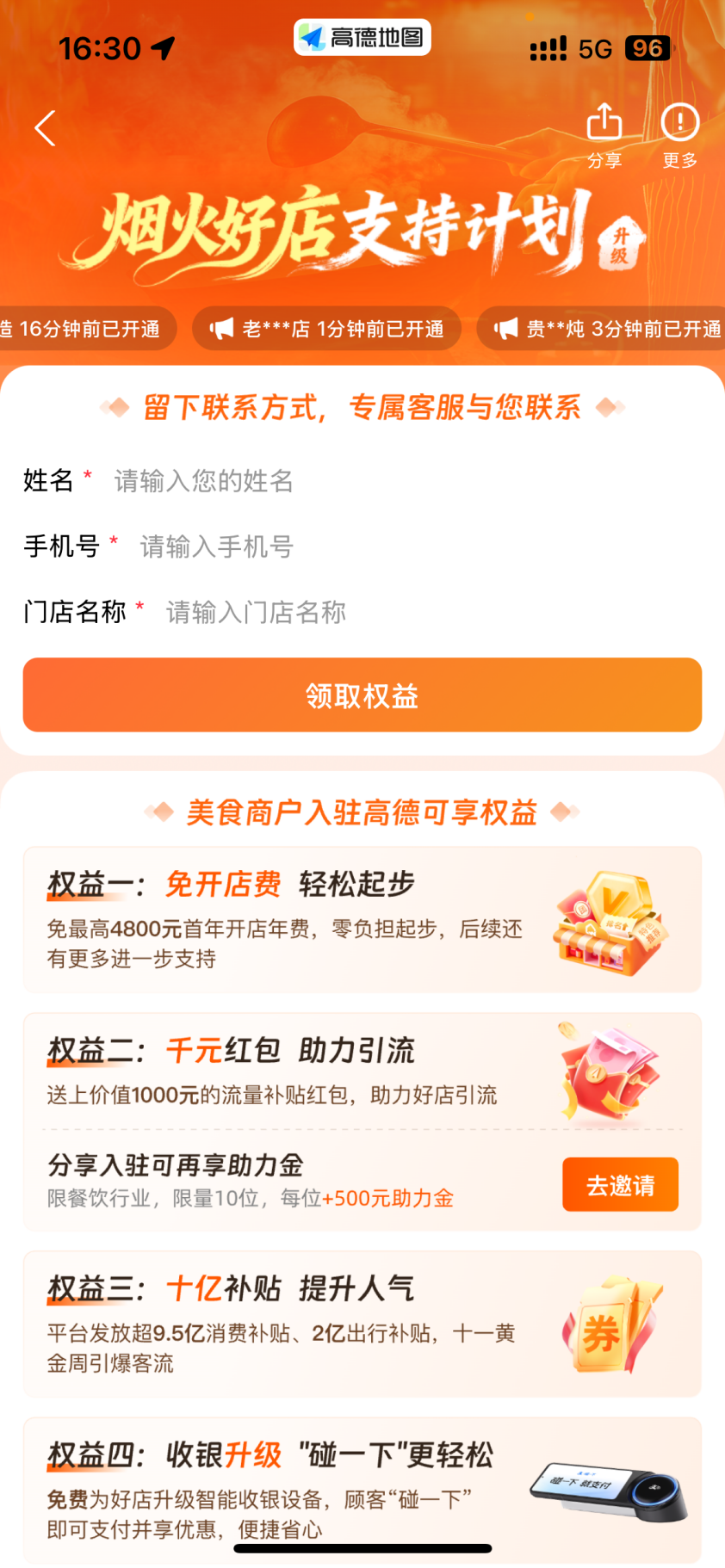725x1568 pixels.
Task: Share this page via 分享
Action: [604, 133]
